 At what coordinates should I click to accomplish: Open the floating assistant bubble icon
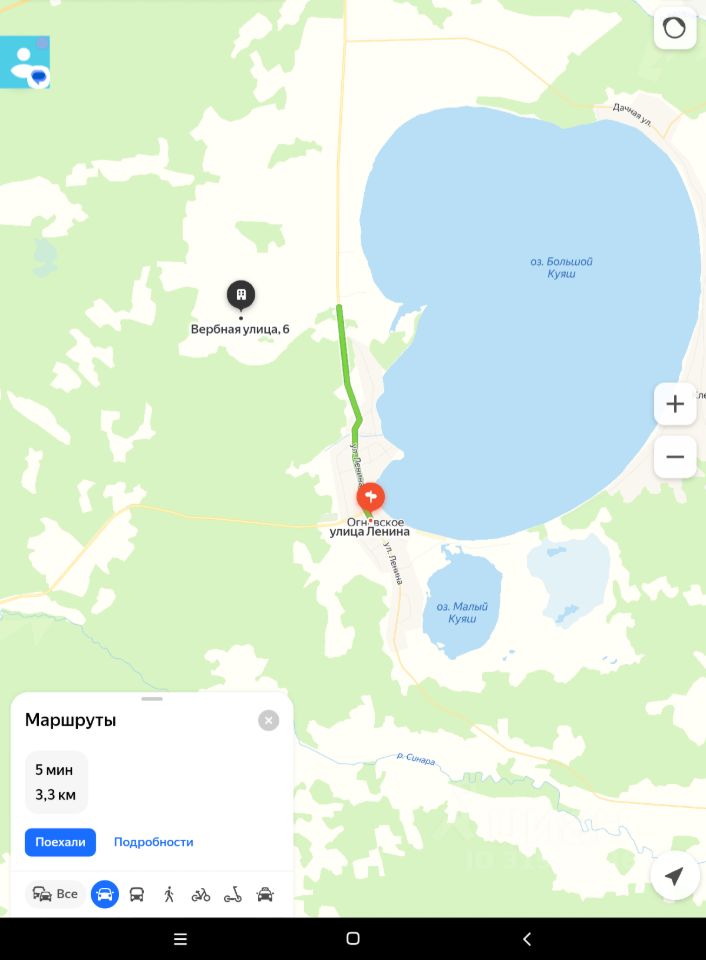(25, 62)
